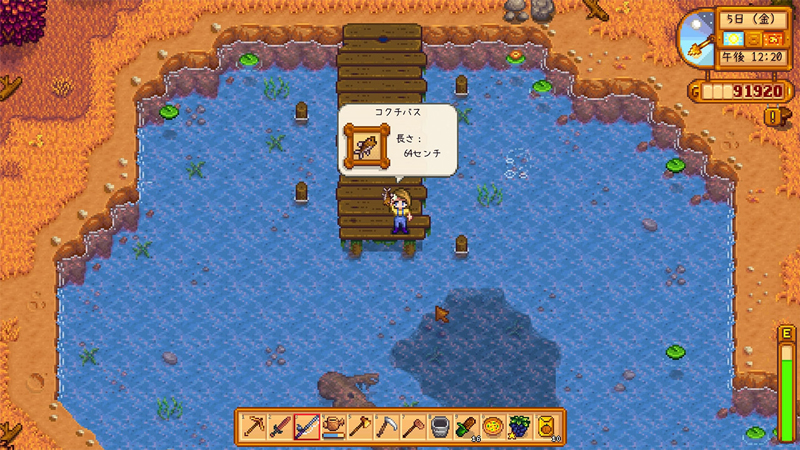Select the scythe in the hotbar
Viewport: 800px width, 450px height.
tap(387, 426)
